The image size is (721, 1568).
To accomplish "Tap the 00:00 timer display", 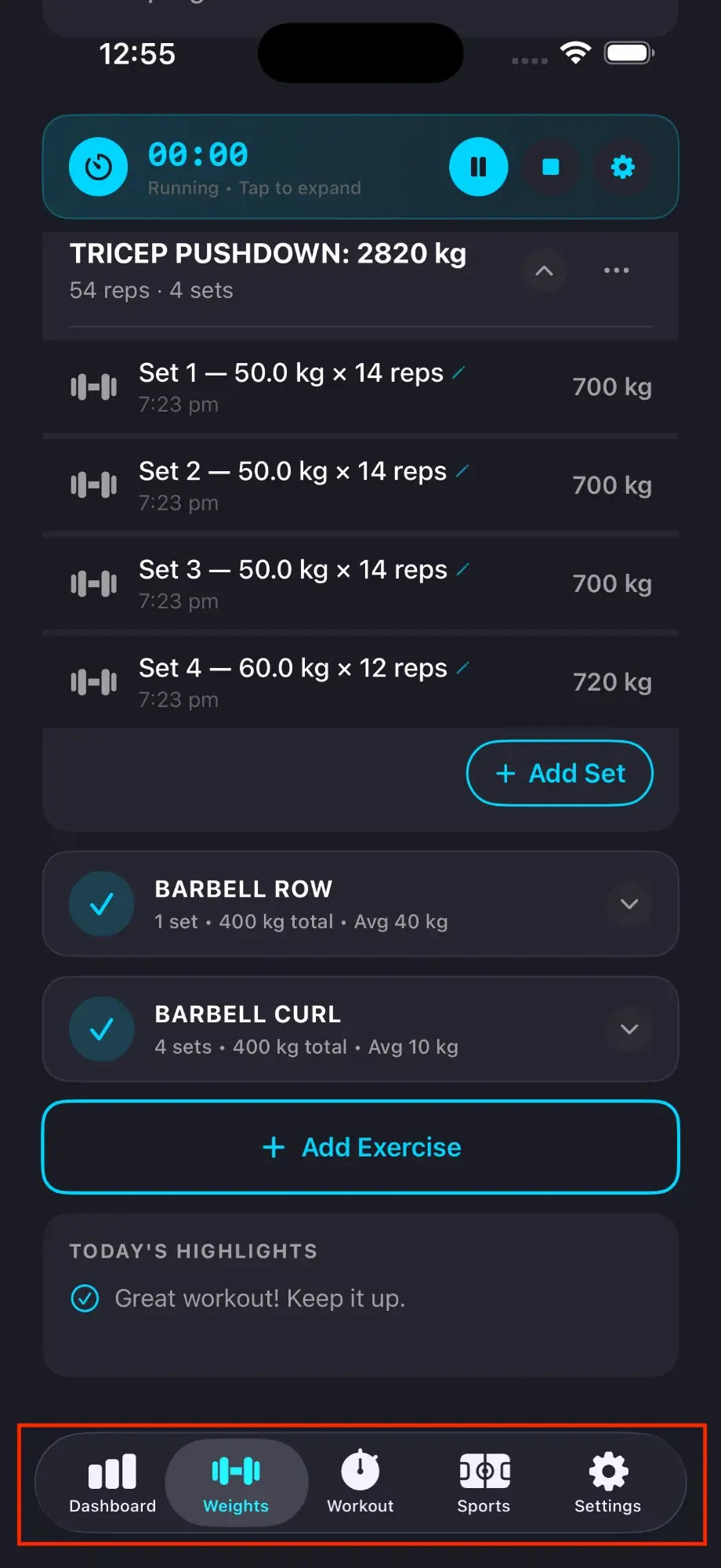I will tap(197, 154).
